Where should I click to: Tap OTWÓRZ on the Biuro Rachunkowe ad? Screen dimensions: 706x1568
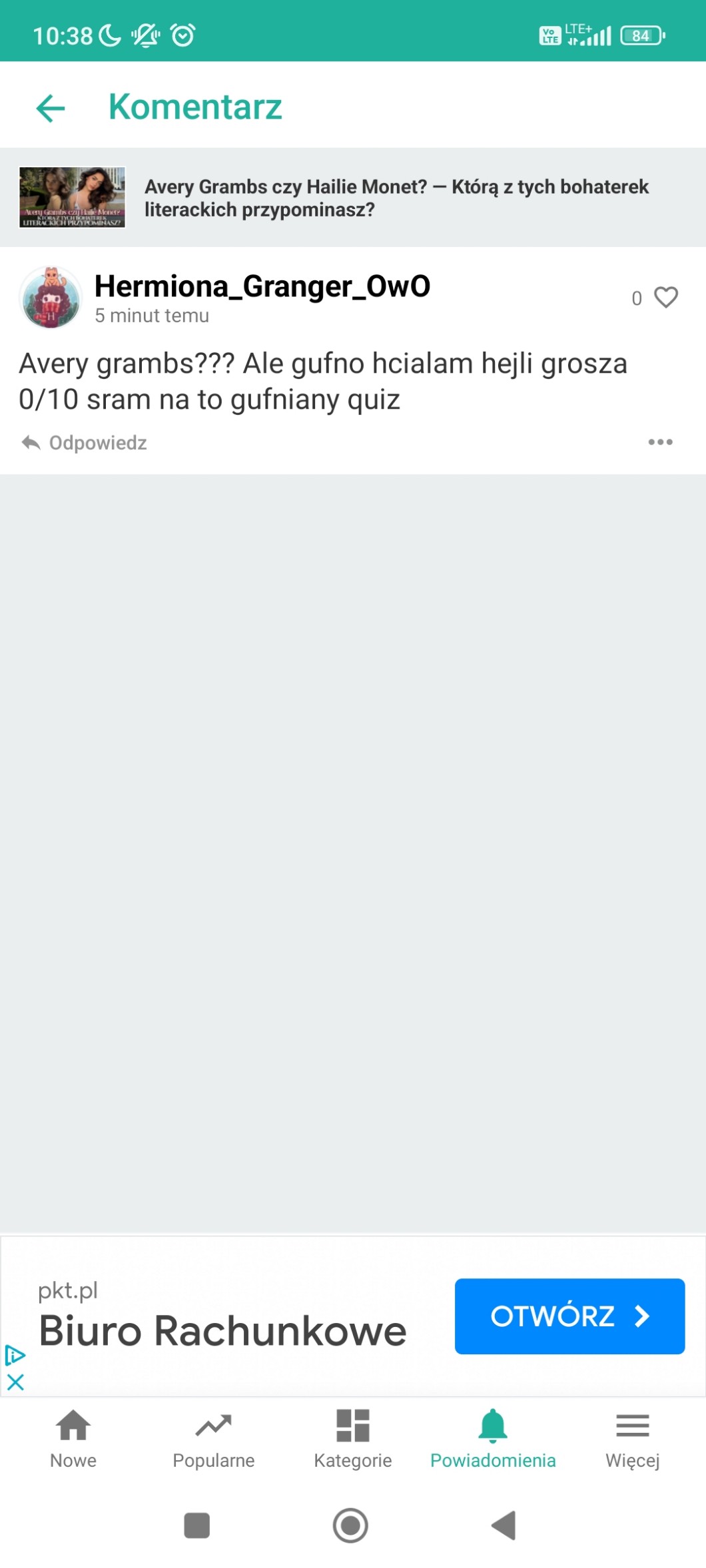[x=569, y=1316]
